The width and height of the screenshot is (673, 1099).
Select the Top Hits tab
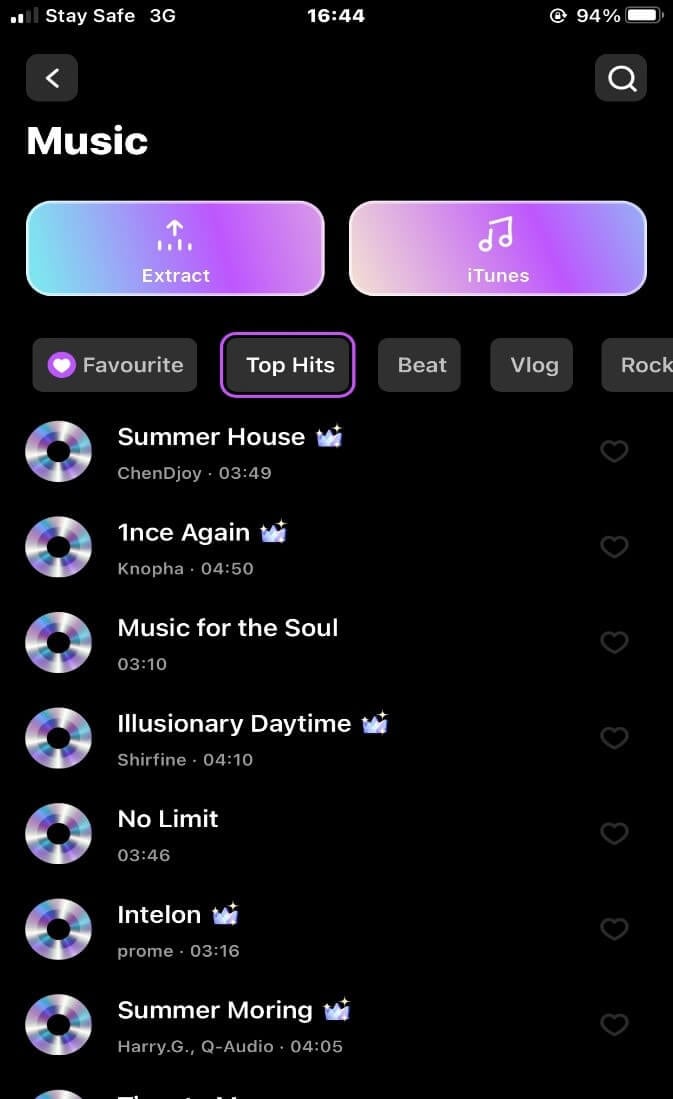click(x=287, y=365)
